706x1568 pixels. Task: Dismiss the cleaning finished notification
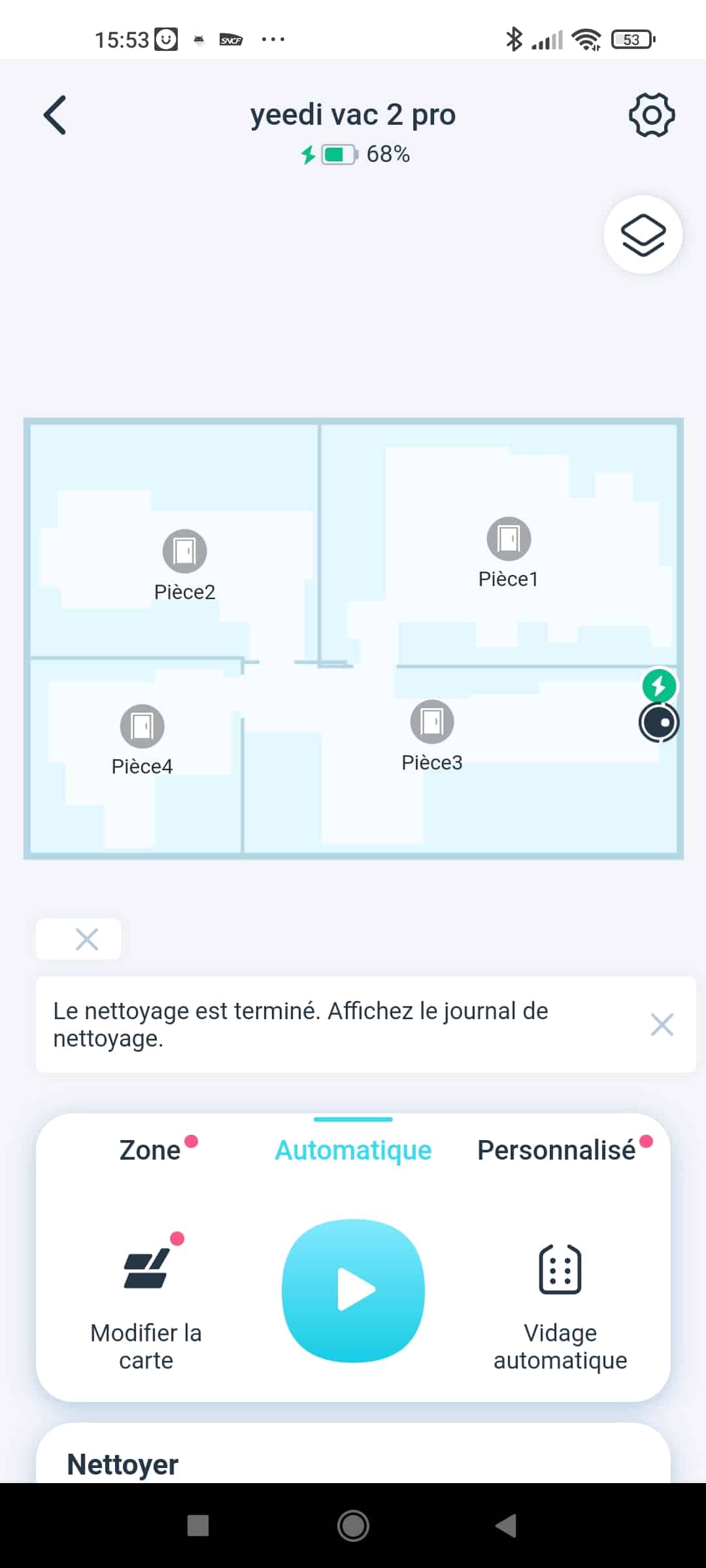pyautogui.click(x=662, y=1024)
